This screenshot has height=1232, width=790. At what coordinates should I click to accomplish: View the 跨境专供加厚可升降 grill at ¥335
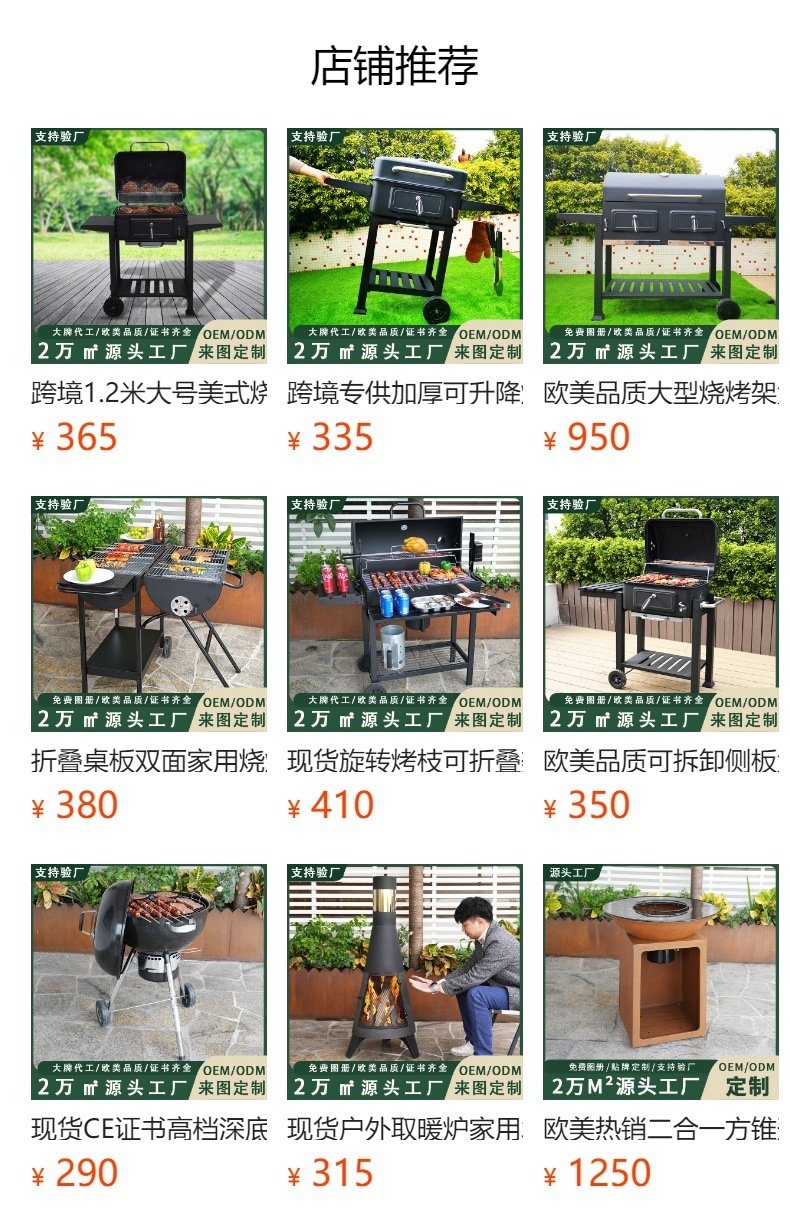pos(404,246)
